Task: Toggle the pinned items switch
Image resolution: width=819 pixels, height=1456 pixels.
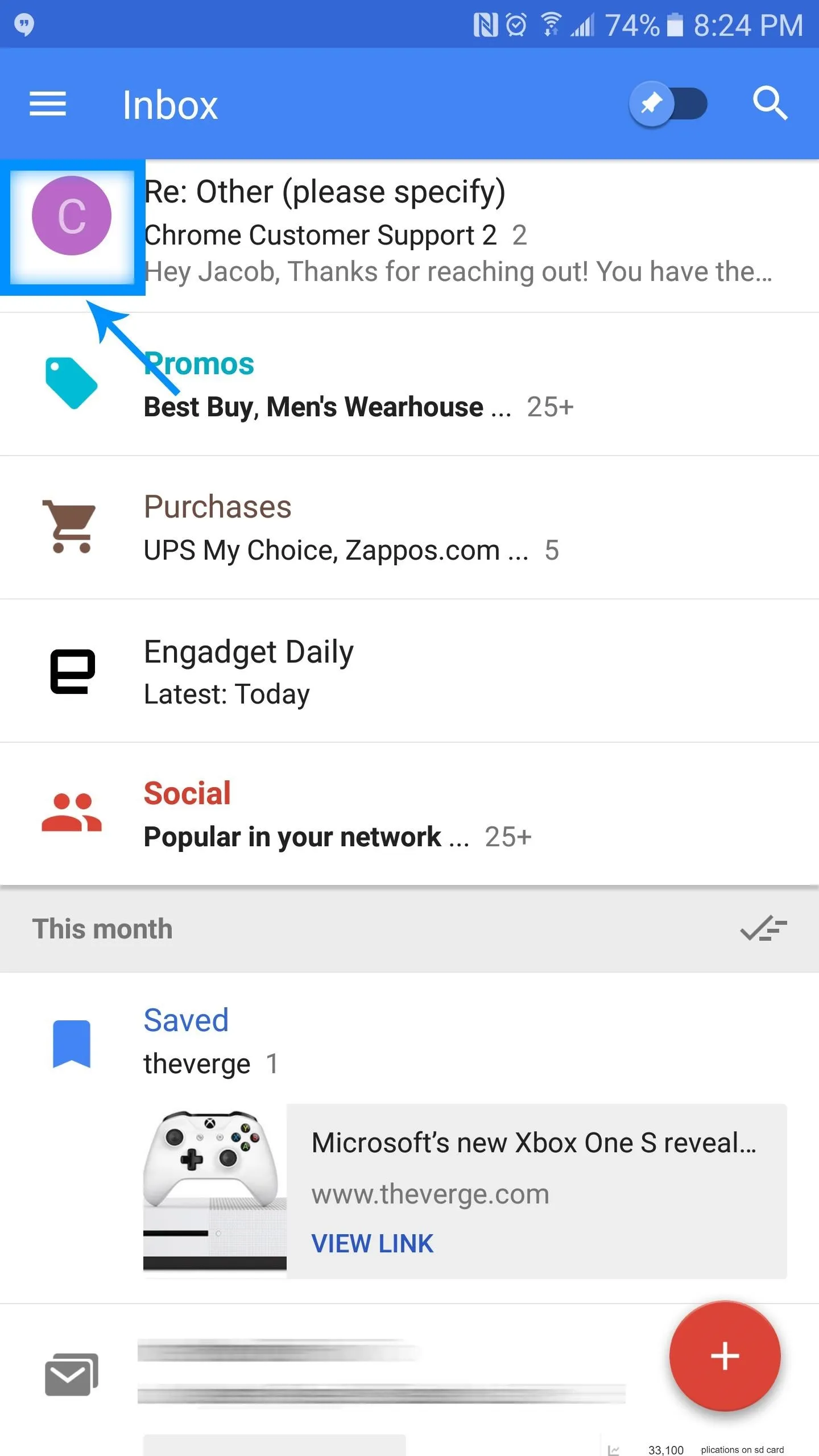Action: [668, 104]
